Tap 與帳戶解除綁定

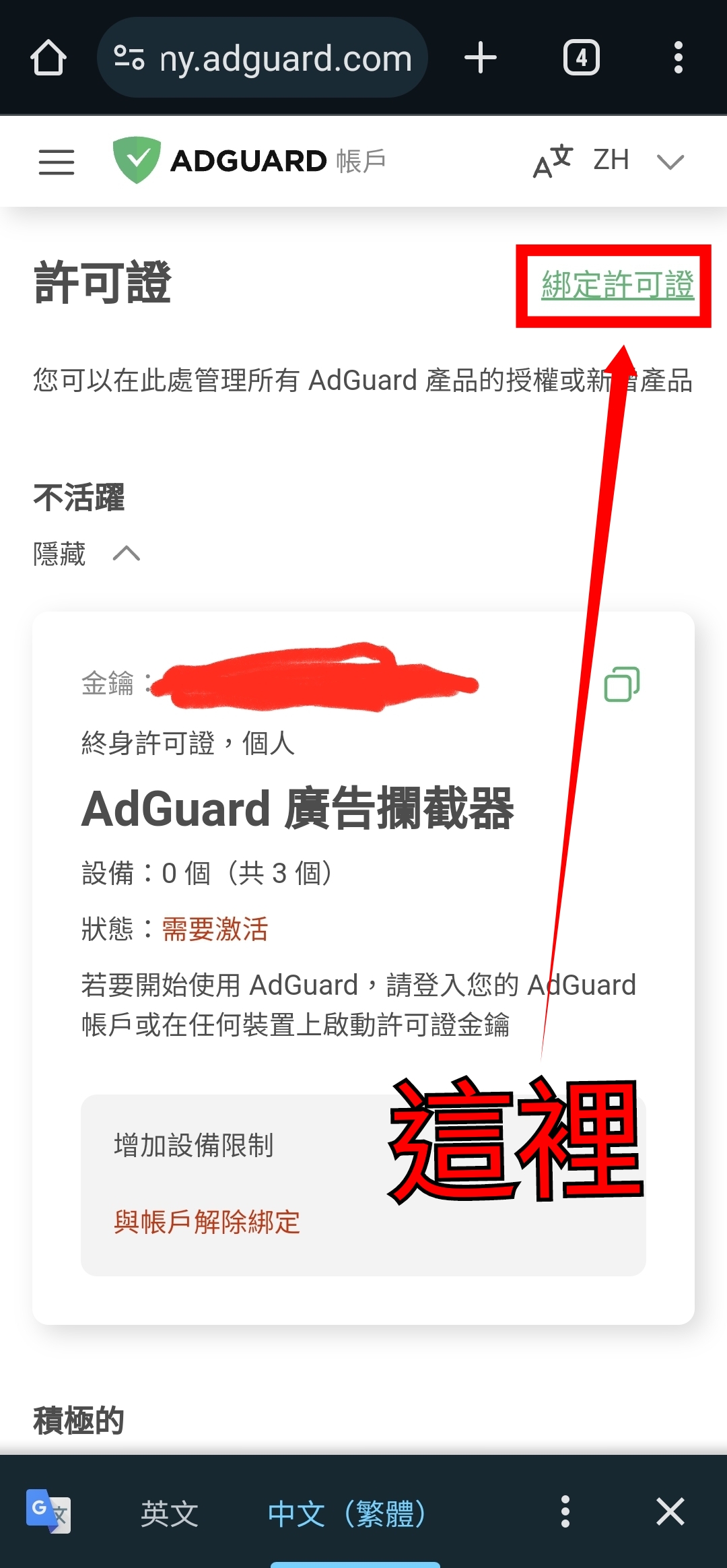pyautogui.click(x=207, y=1222)
